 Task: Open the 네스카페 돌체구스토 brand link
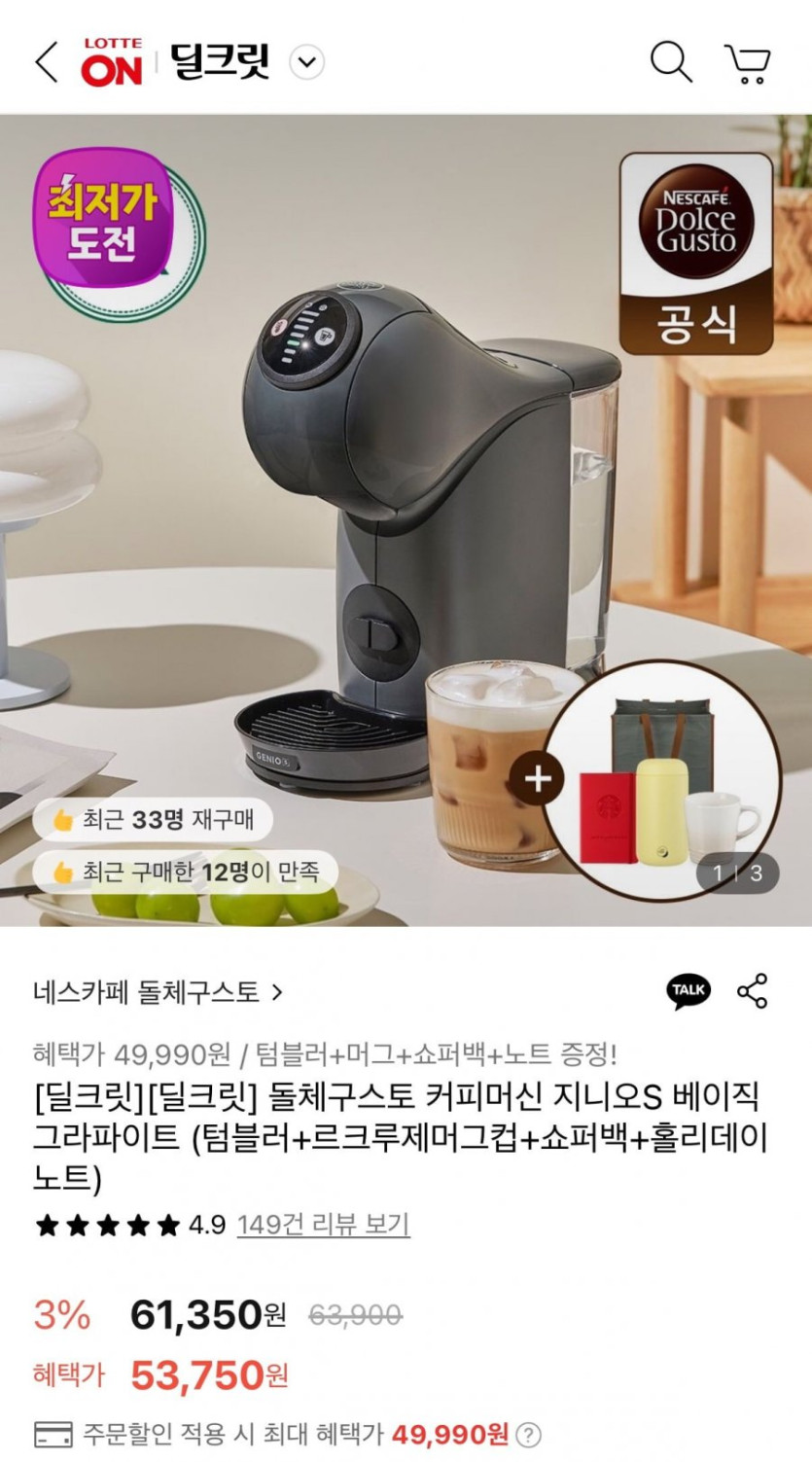[x=158, y=992]
